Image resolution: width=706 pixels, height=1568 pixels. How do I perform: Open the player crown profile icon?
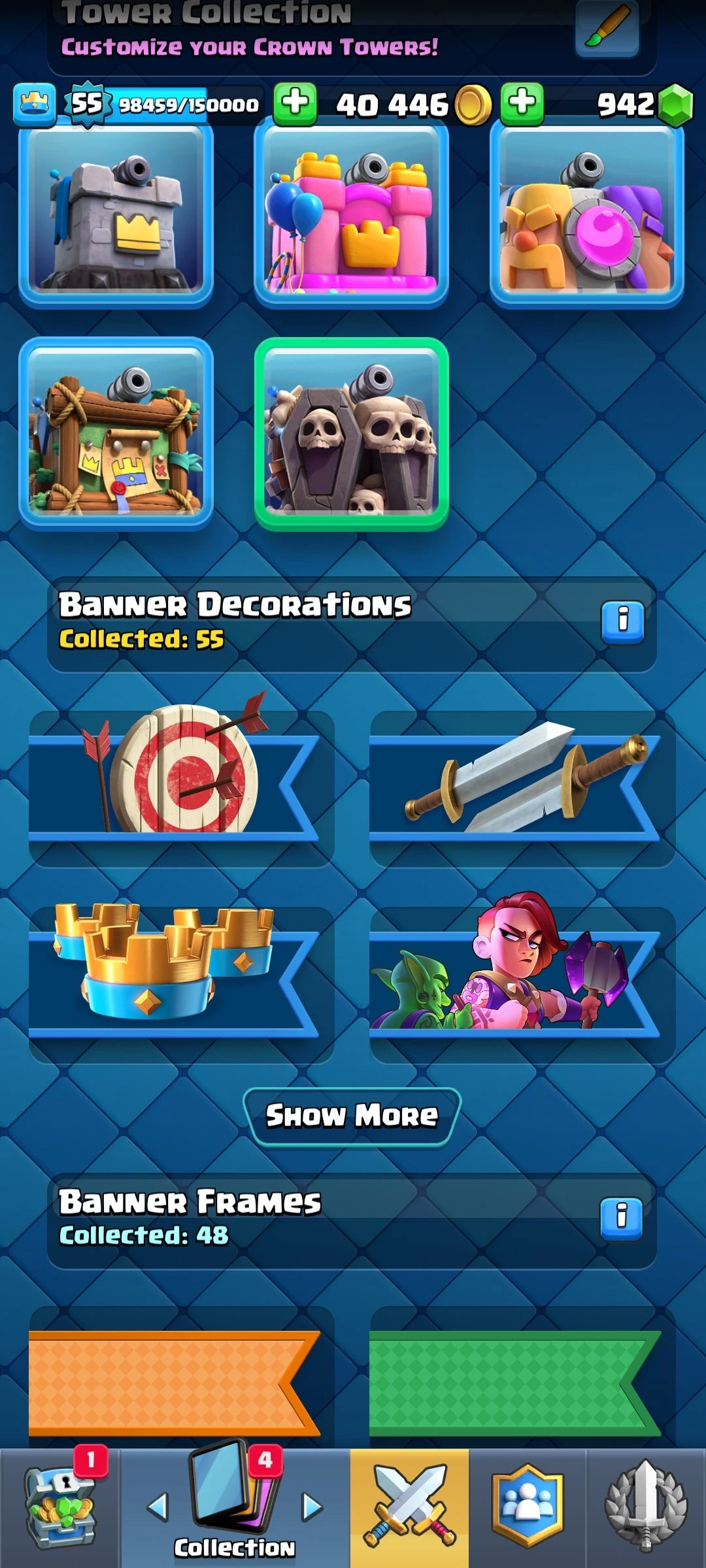tap(34, 105)
